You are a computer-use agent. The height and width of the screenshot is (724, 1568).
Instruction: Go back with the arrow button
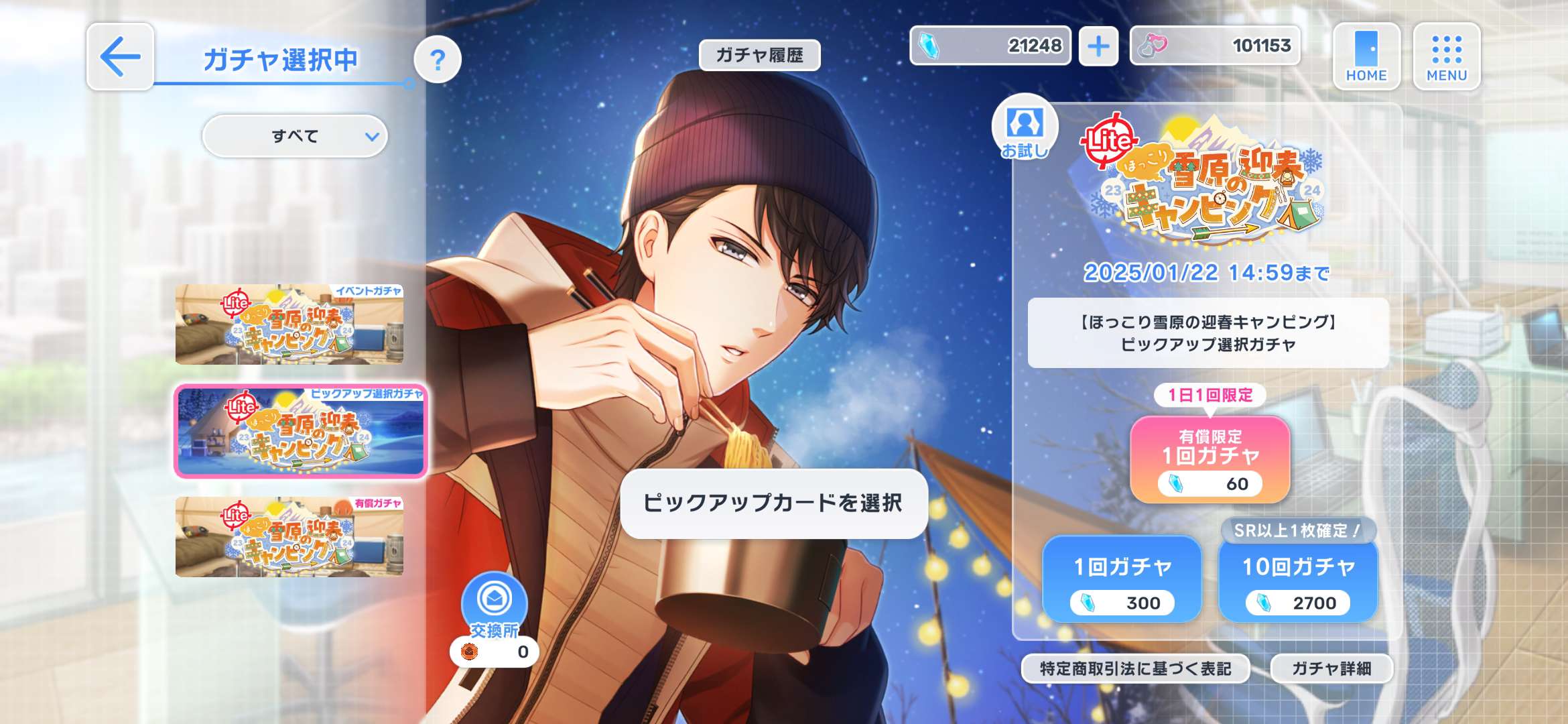[120, 57]
